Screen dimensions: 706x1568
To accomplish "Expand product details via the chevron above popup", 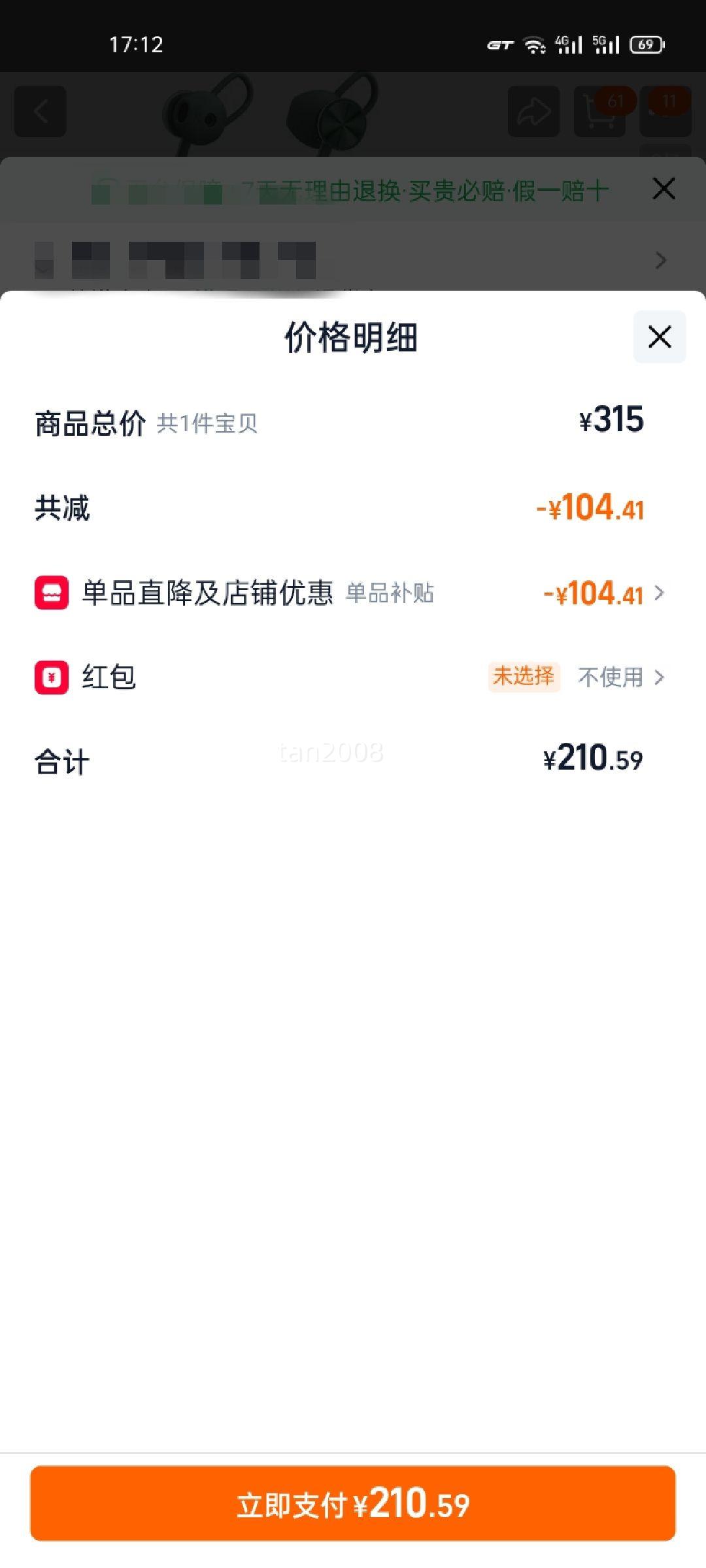I will pos(660,261).
